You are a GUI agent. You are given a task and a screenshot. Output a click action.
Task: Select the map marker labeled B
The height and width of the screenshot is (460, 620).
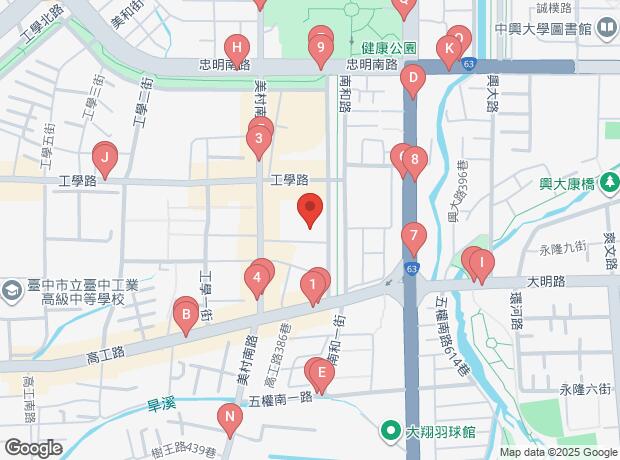(x=186, y=318)
